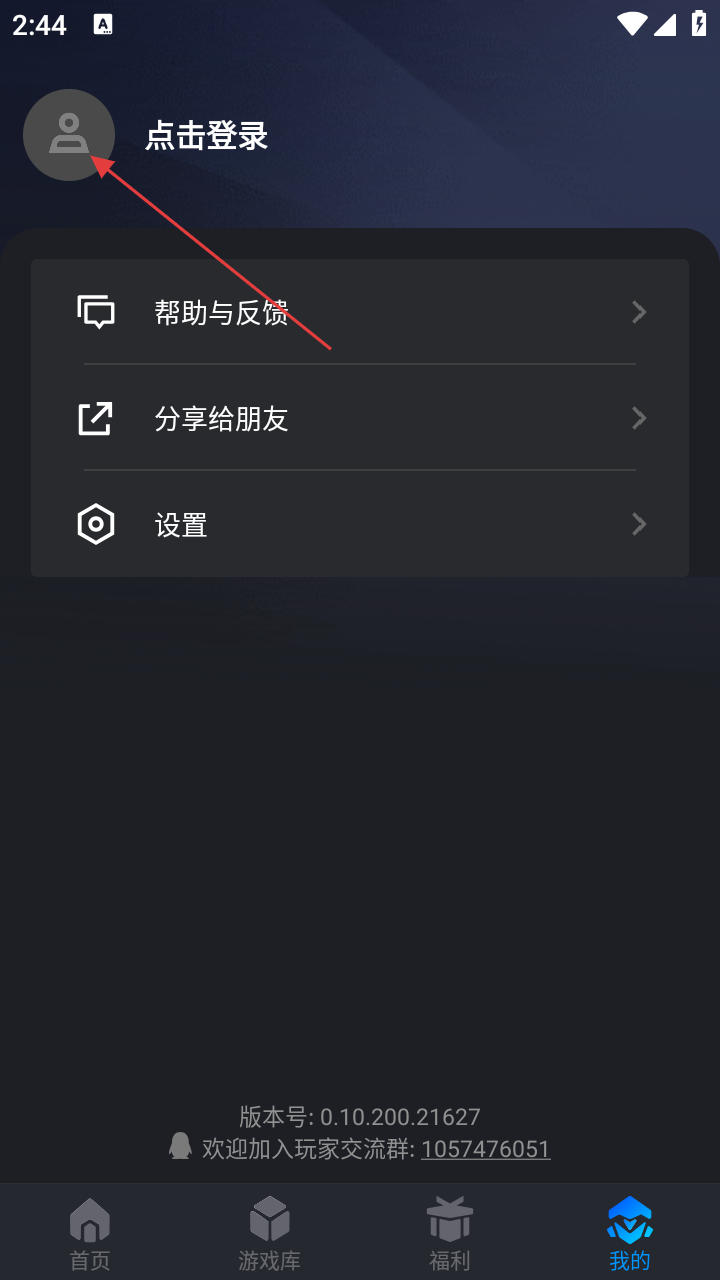
Task: Switch to the 首页 home tab
Action: tap(90, 1234)
